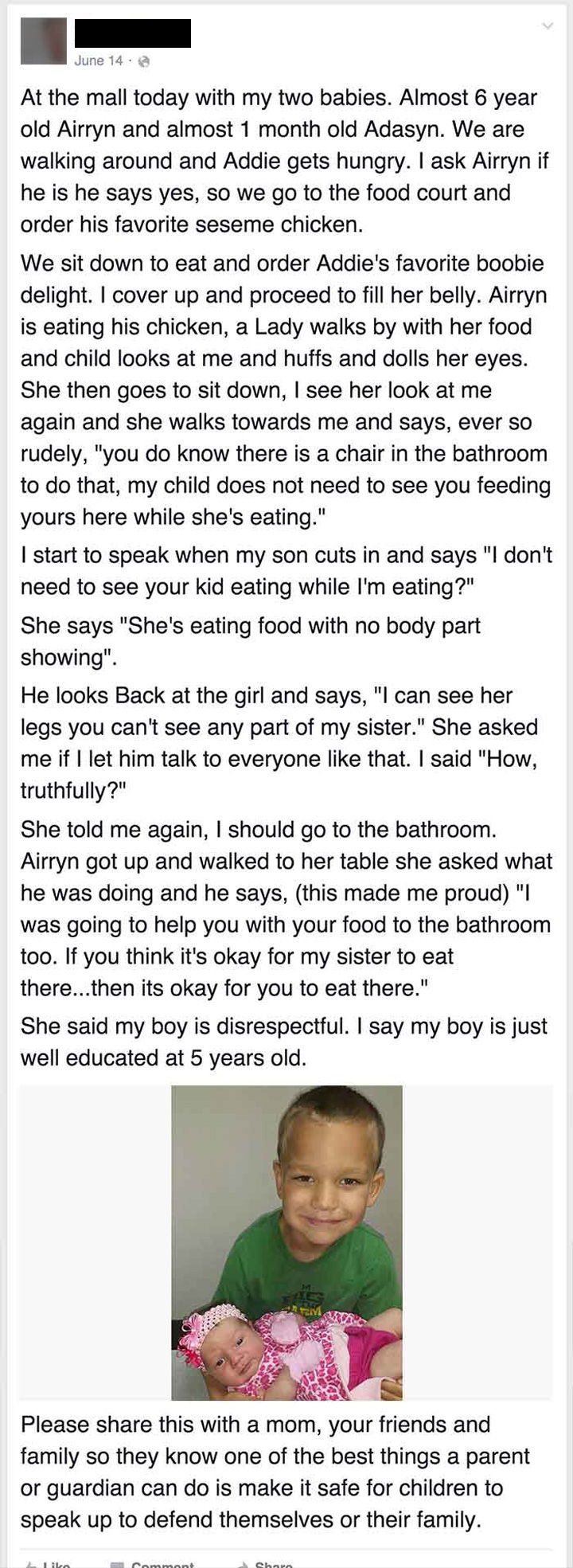The width and height of the screenshot is (573, 1568).
Task: Open the June 14 post timestamp
Action: coord(99,61)
